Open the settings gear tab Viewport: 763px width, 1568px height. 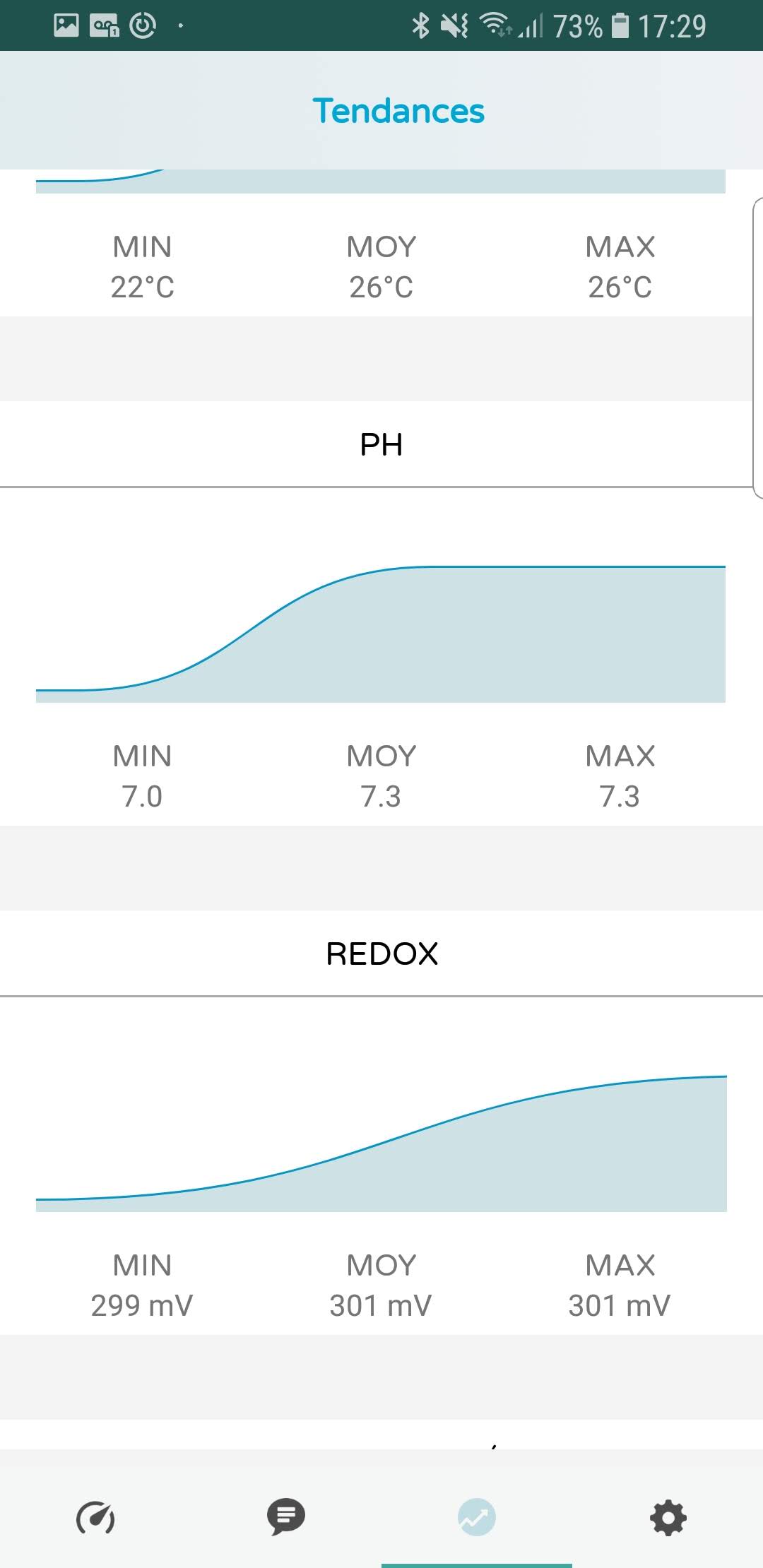tap(668, 1517)
